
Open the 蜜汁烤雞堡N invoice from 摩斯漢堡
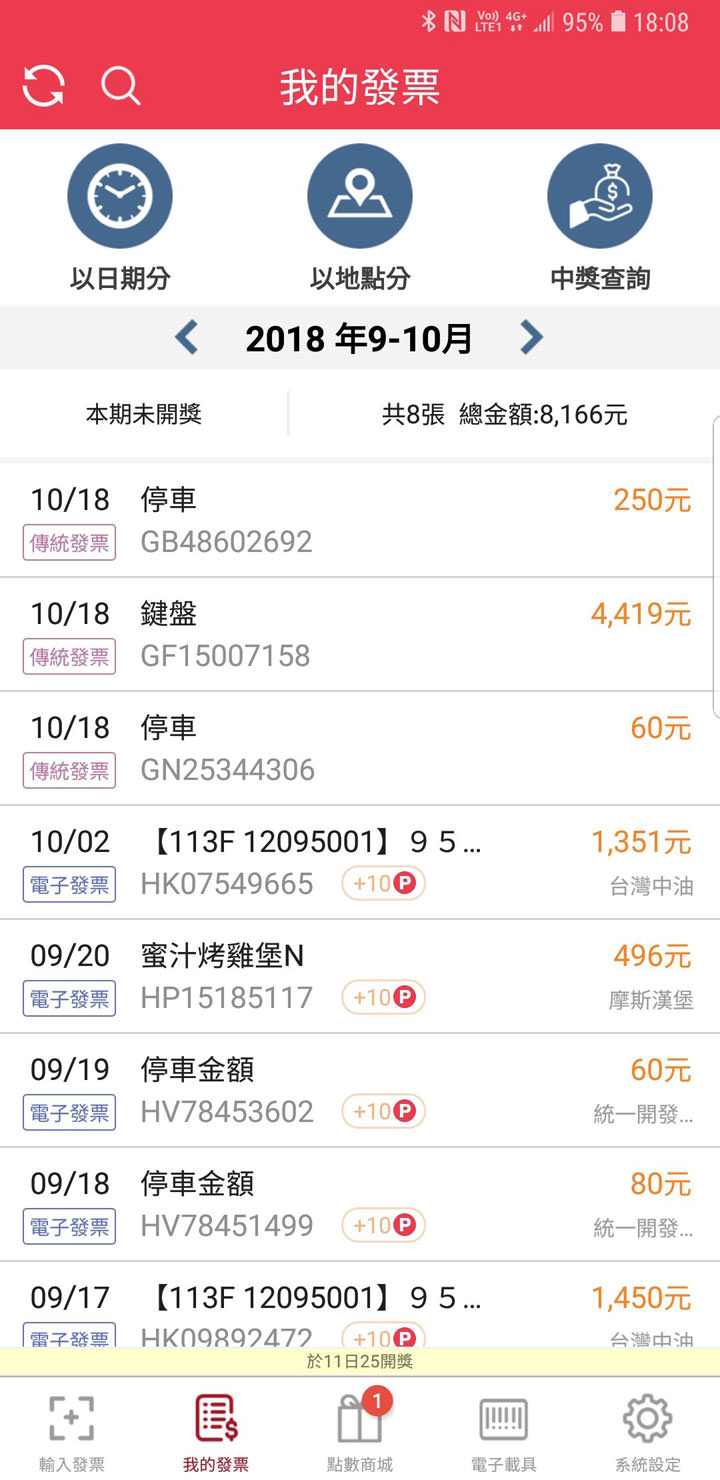click(x=360, y=976)
